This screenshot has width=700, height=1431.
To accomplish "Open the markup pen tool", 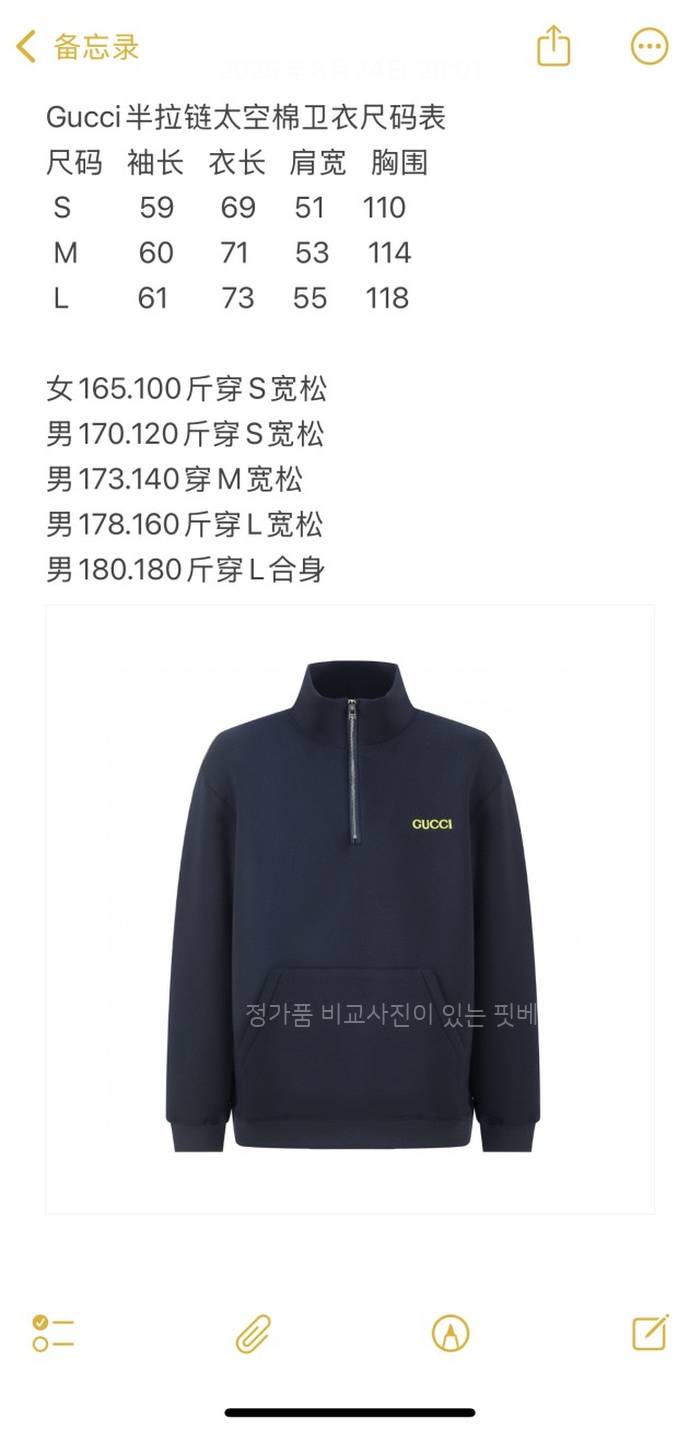I will (x=450, y=1333).
